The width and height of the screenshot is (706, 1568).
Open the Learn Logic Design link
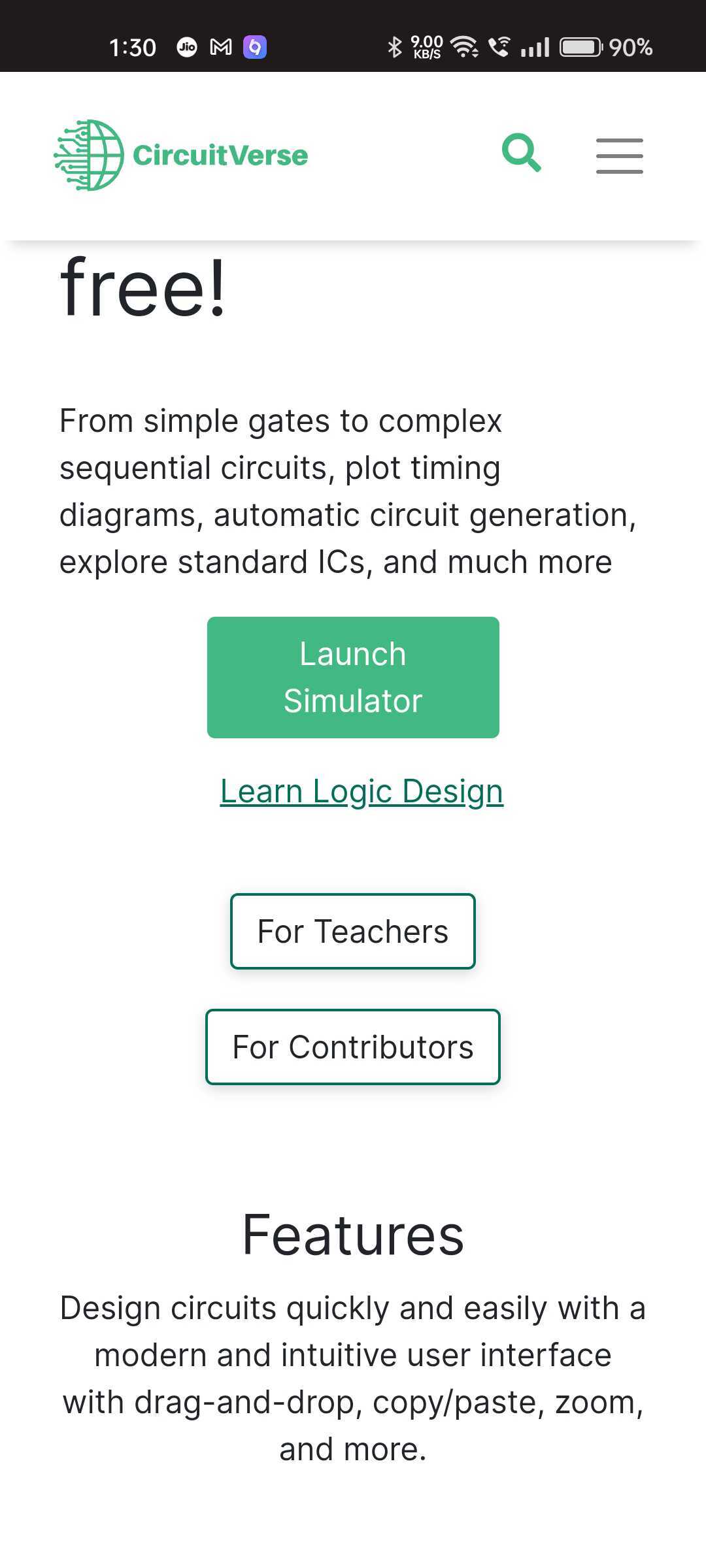tap(361, 791)
